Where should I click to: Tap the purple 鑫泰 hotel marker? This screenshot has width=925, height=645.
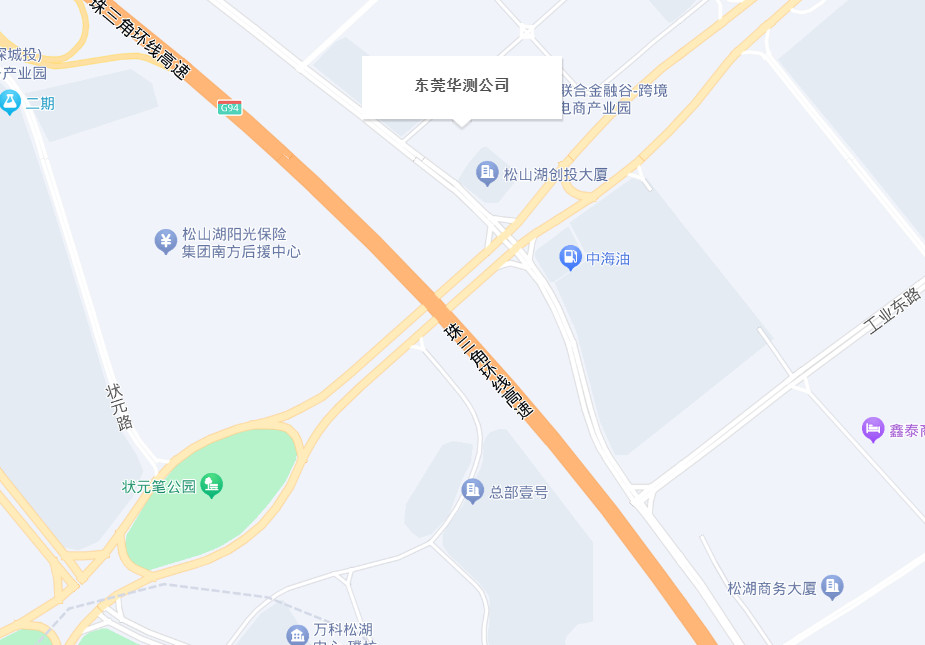pyautogui.click(x=873, y=430)
